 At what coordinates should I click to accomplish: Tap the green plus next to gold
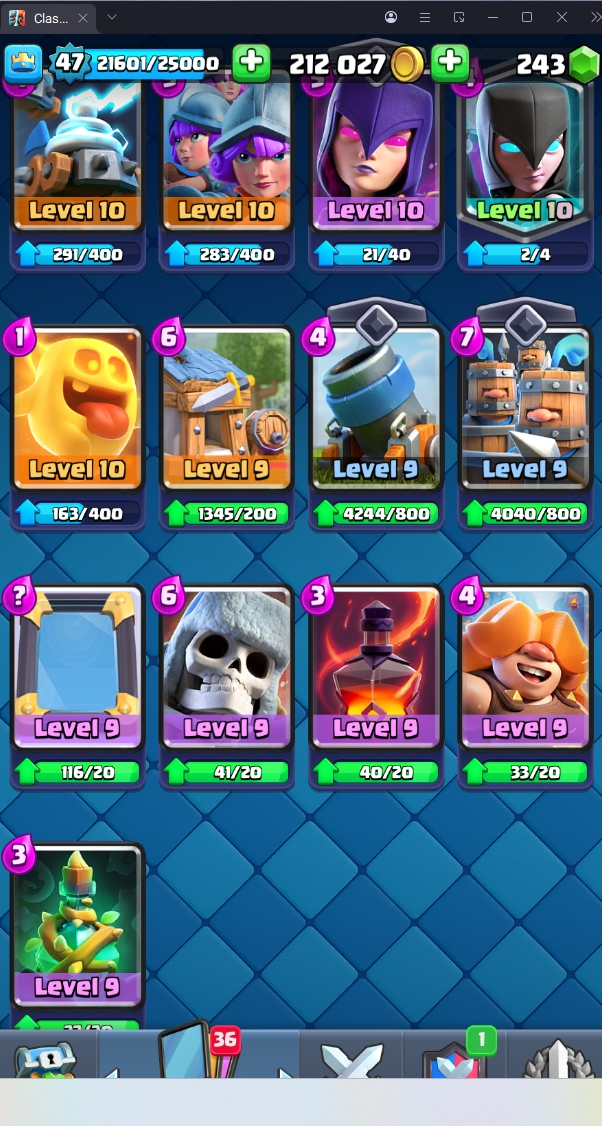tap(450, 63)
